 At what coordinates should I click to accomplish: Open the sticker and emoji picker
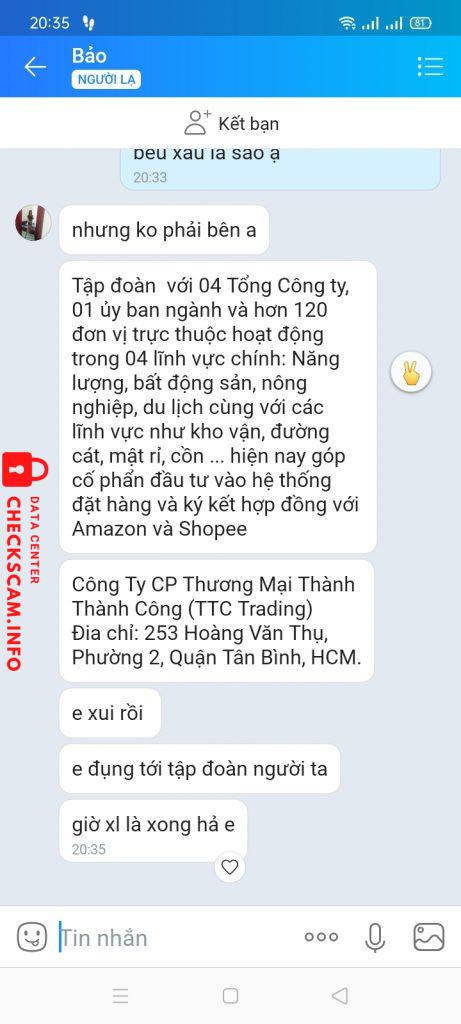(x=32, y=937)
